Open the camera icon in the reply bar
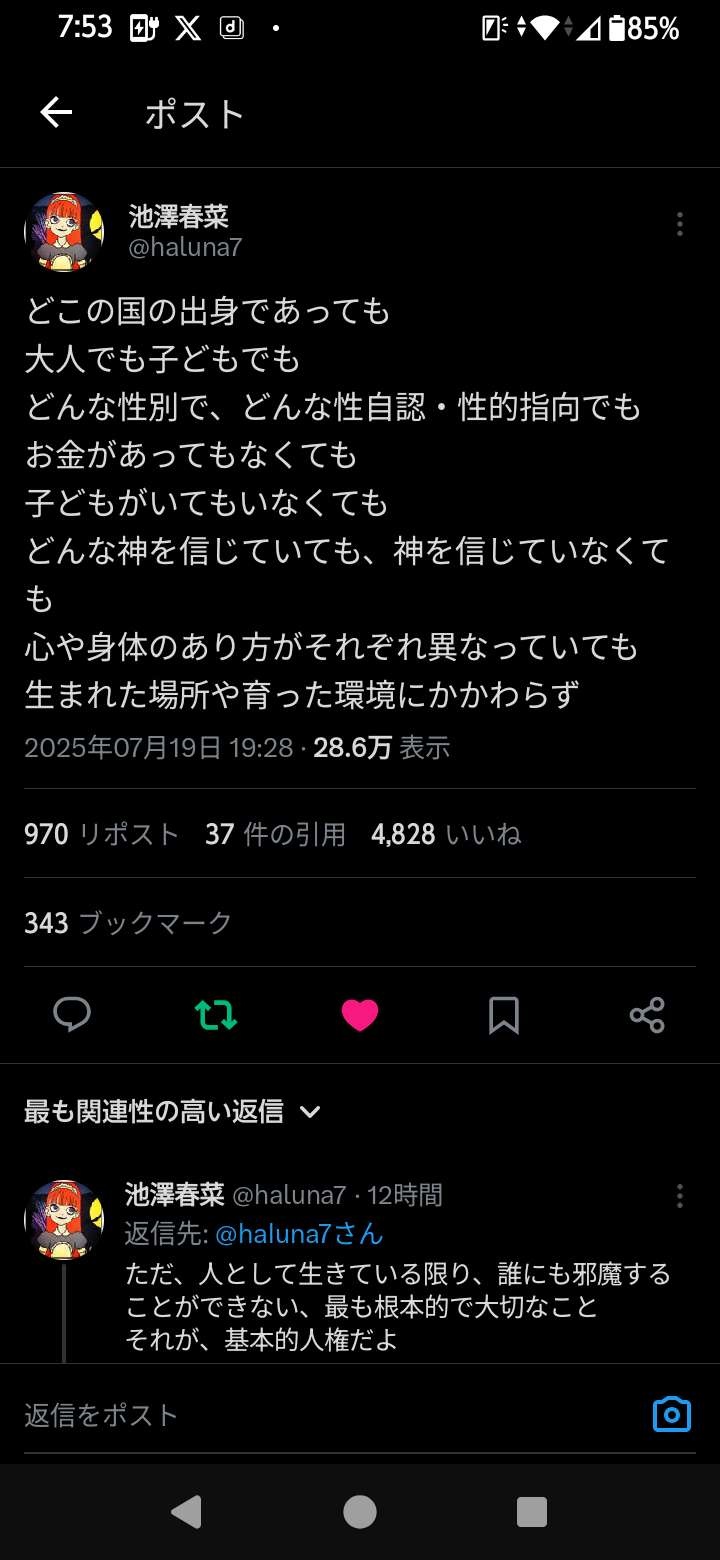 click(672, 1415)
